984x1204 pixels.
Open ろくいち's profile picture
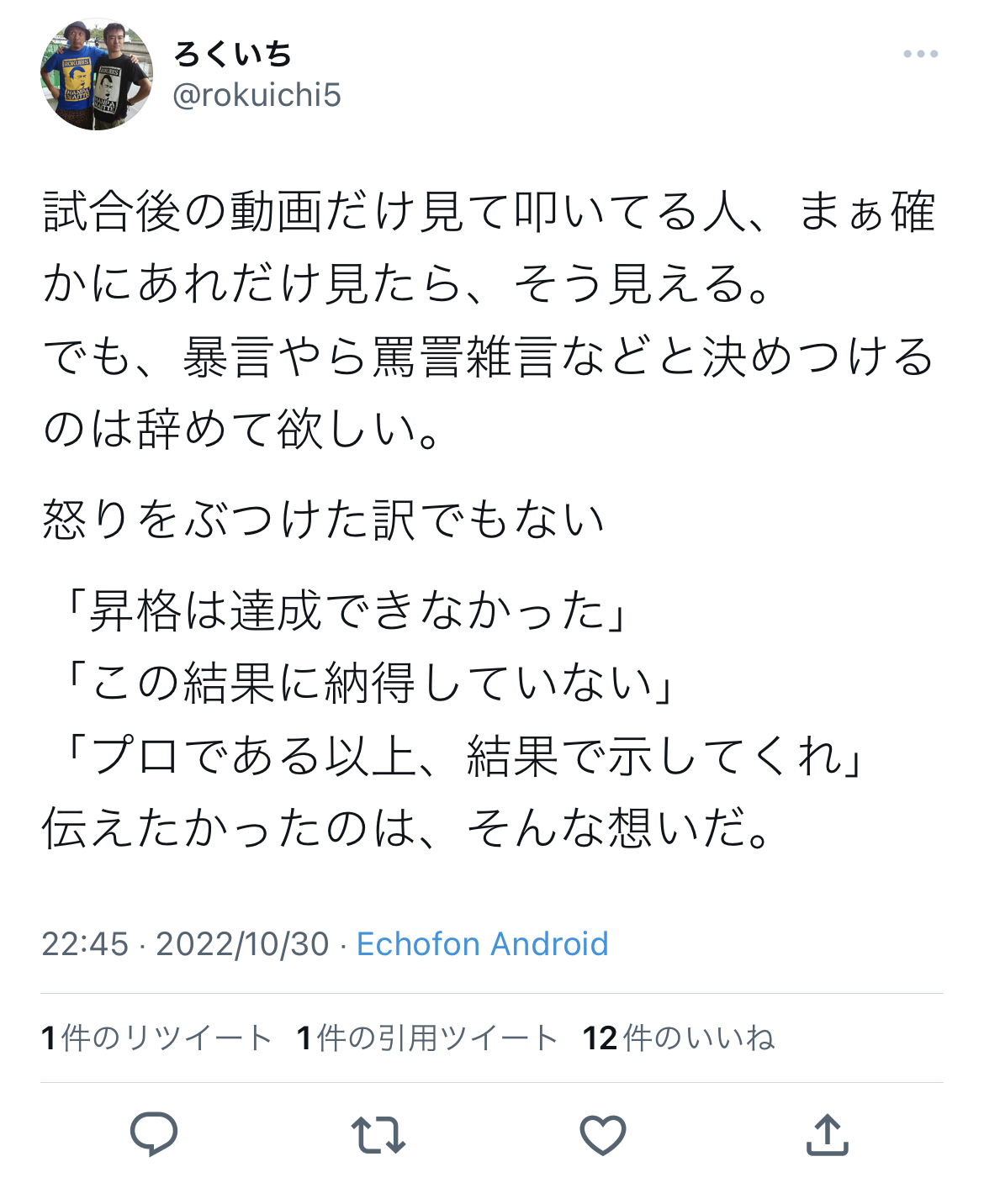tap(97, 75)
